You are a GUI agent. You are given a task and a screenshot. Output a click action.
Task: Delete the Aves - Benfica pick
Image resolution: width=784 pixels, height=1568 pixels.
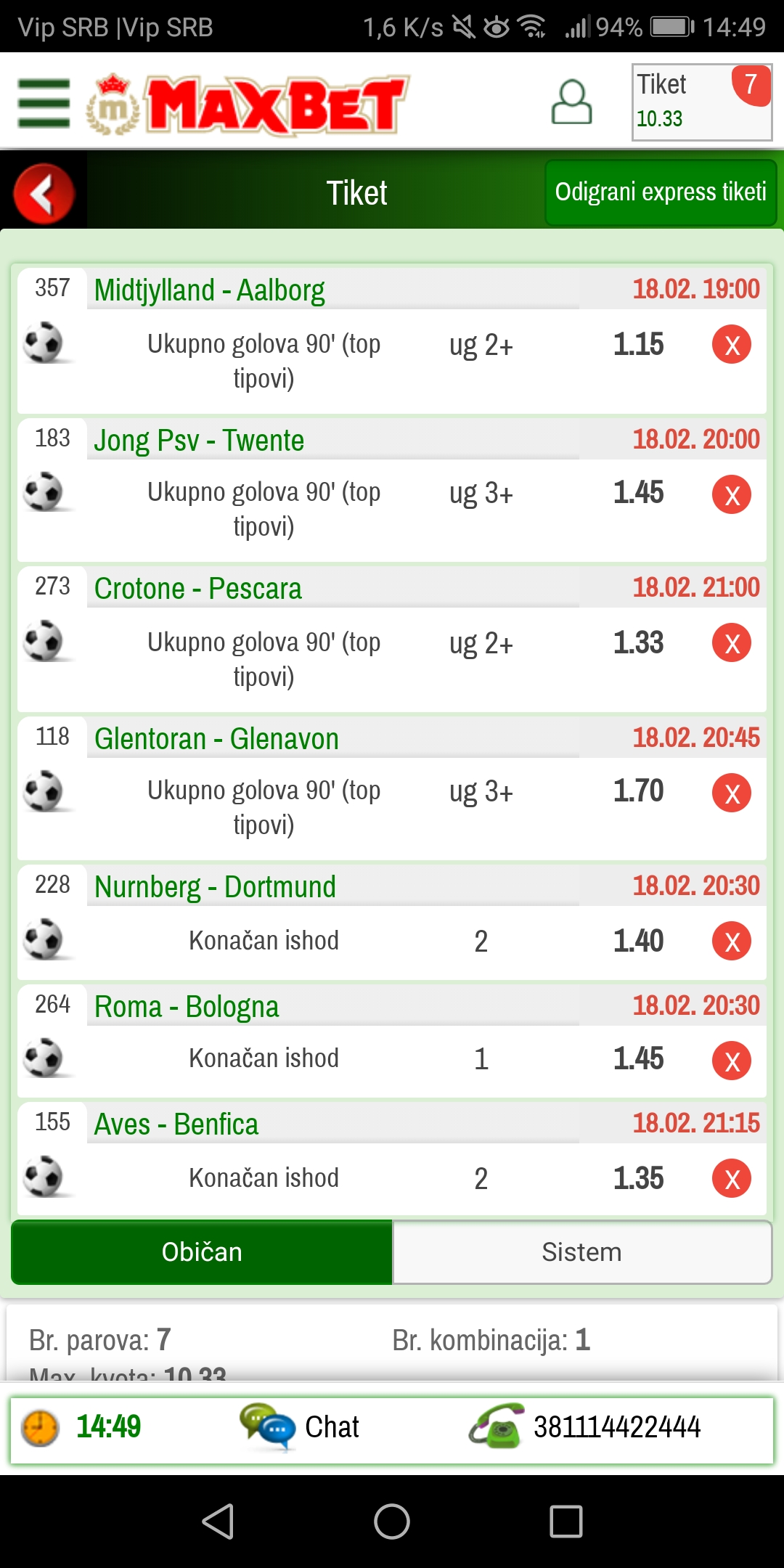point(732,1178)
